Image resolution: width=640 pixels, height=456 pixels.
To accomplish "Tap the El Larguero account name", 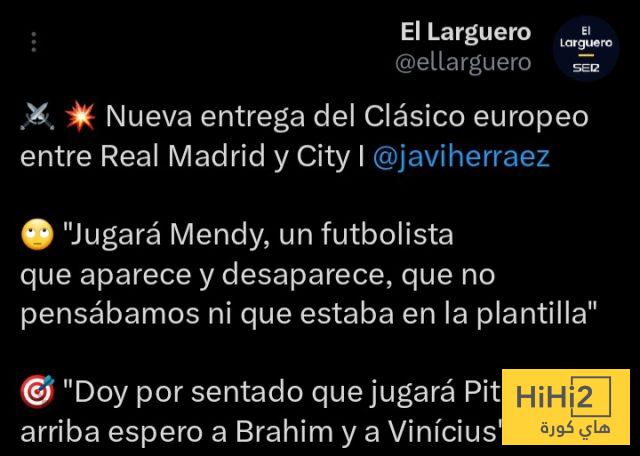I will click(x=465, y=31).
